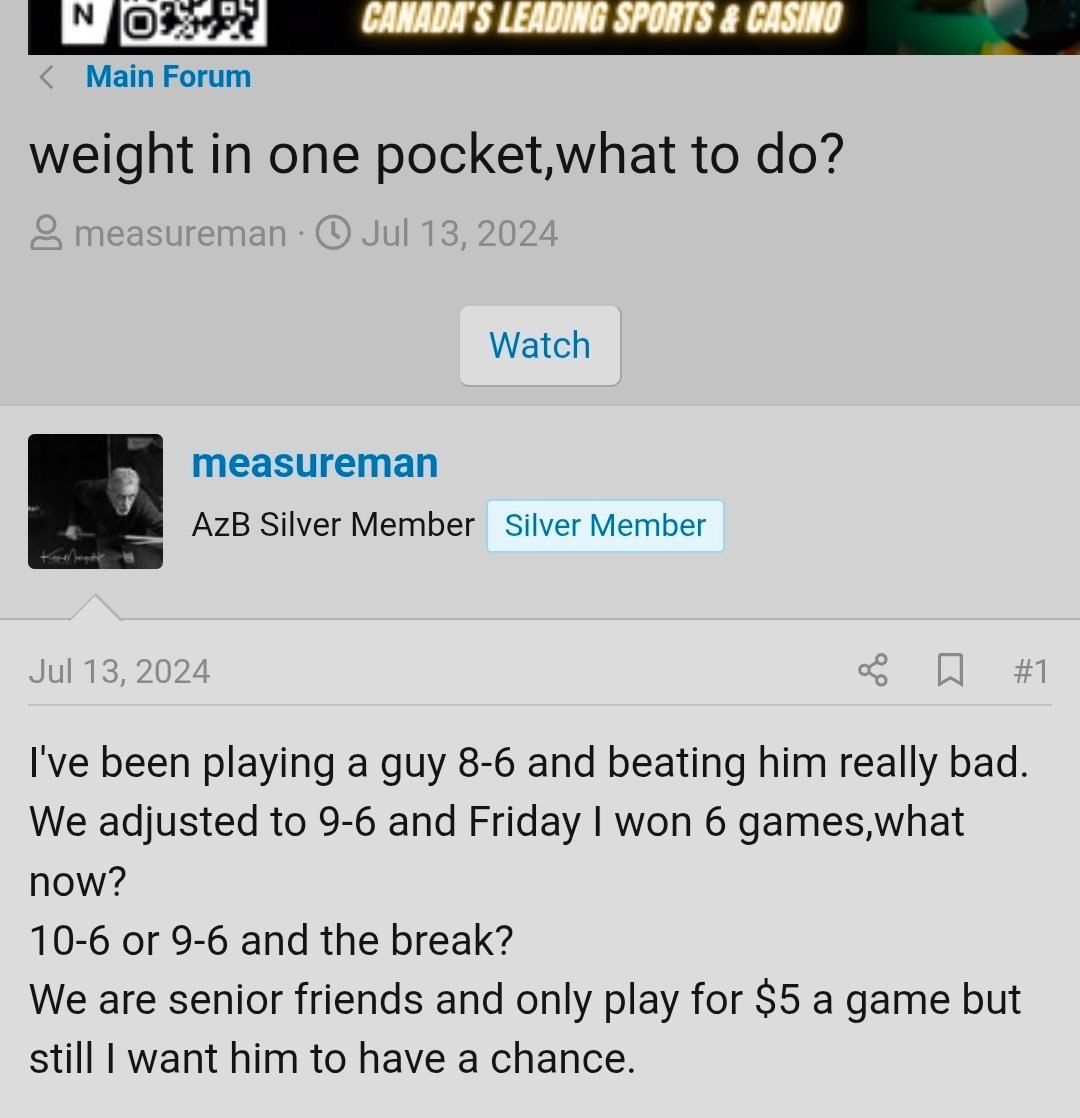Open measureman's avatar thumbnail
The image size is (1080, 1118).
(x=95, y=501)
